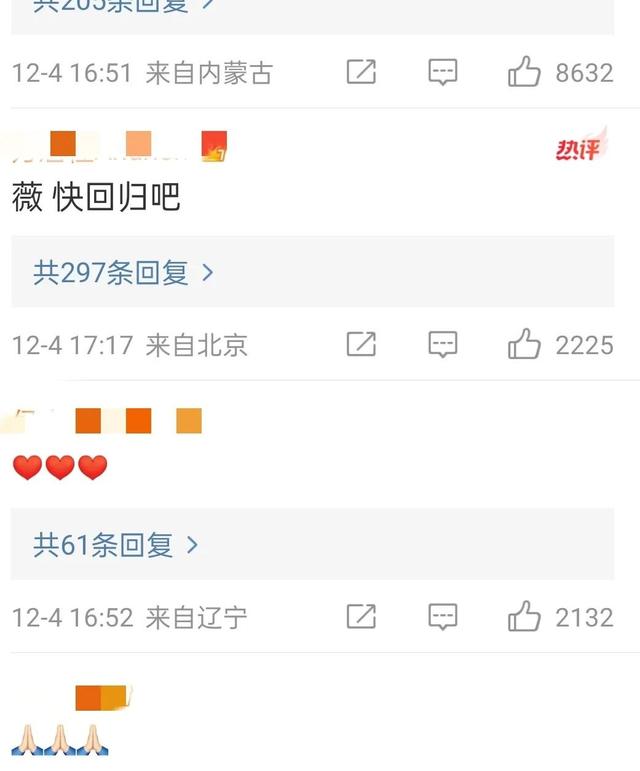Reply to the comment posted at 12-4 16:52

[443, 617]
